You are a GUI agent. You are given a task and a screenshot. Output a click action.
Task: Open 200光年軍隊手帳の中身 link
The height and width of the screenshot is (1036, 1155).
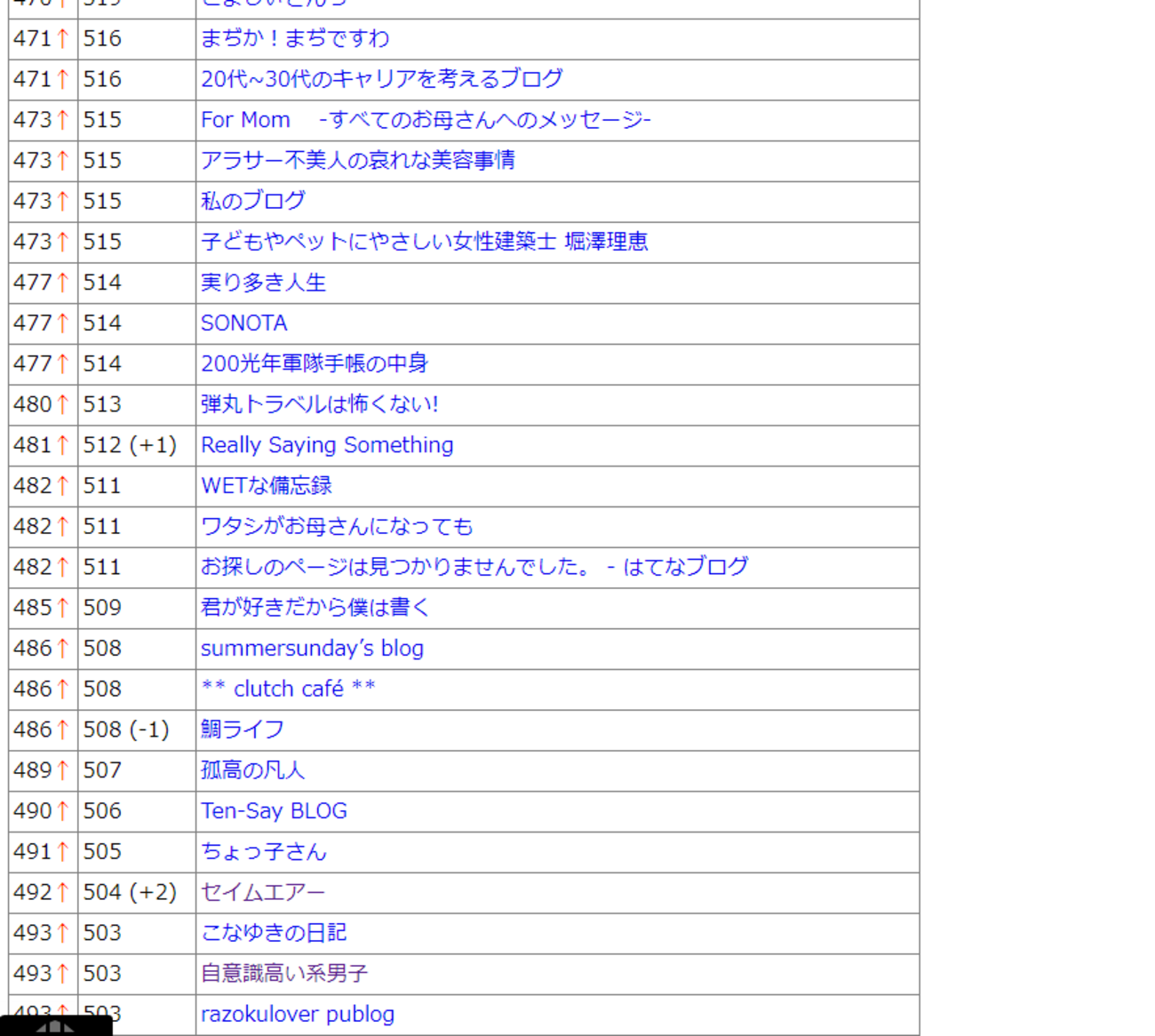click(x=314, y=364)
